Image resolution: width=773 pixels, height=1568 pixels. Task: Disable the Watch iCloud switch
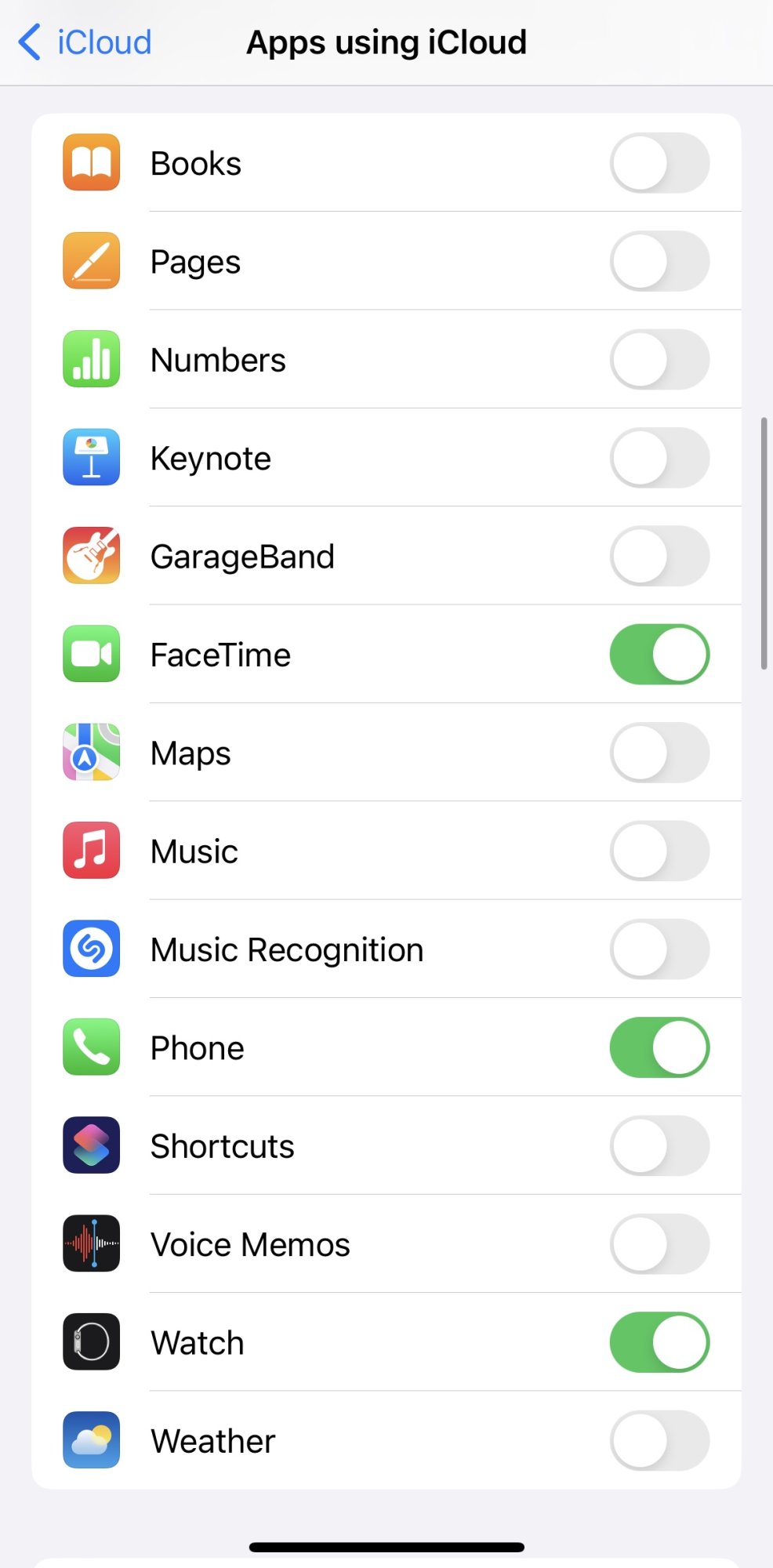click(659, 1342)
